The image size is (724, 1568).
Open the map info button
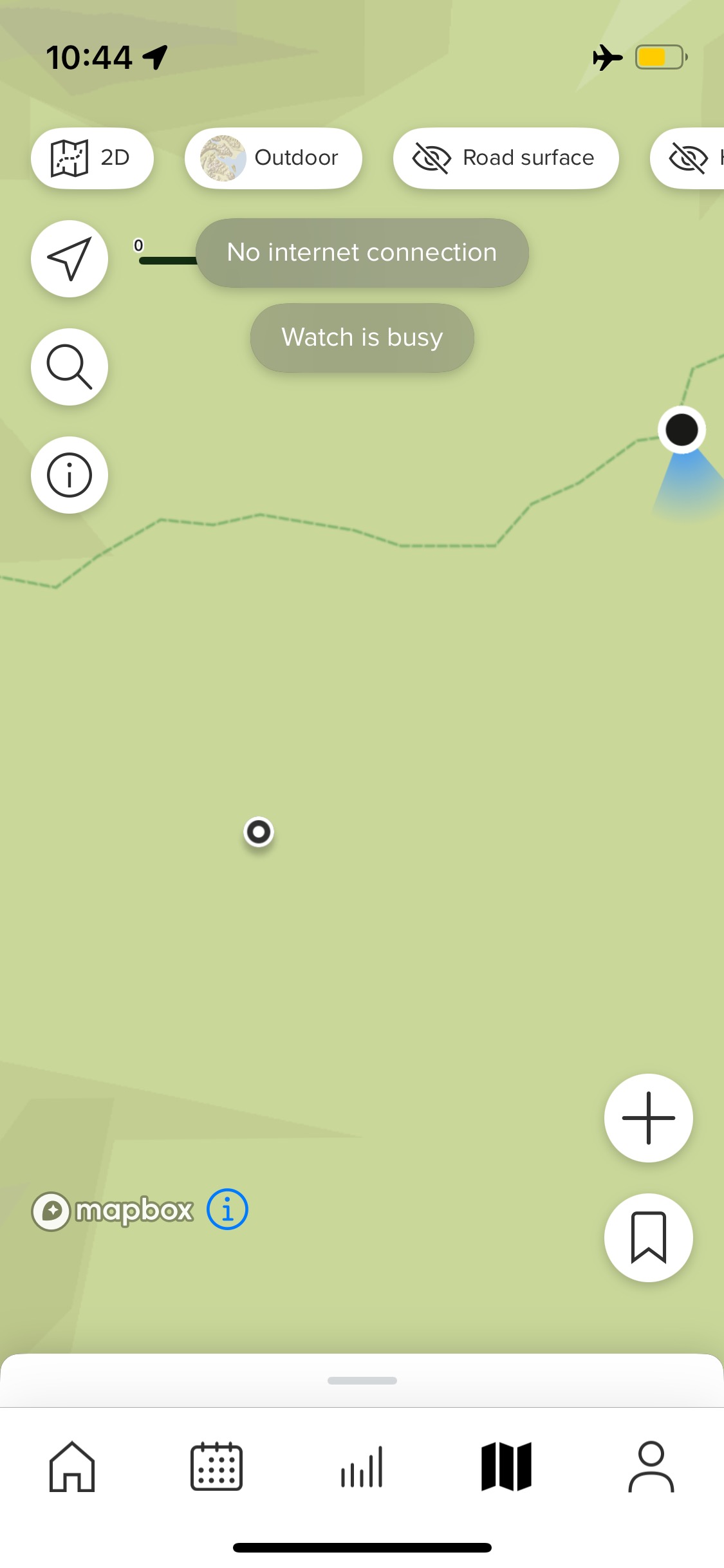coord(70,475)
